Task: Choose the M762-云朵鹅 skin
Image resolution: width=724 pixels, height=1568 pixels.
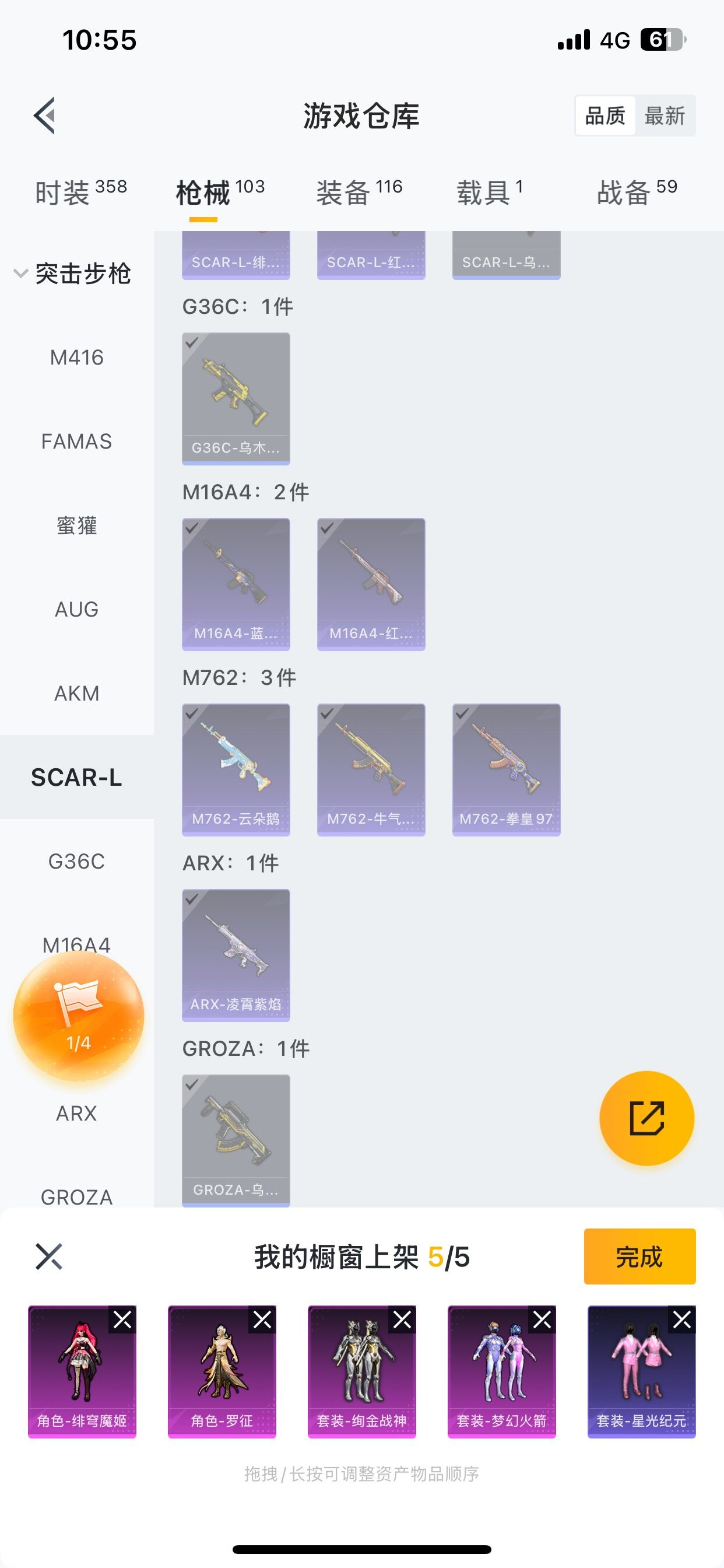Action: tap(236, 769)
